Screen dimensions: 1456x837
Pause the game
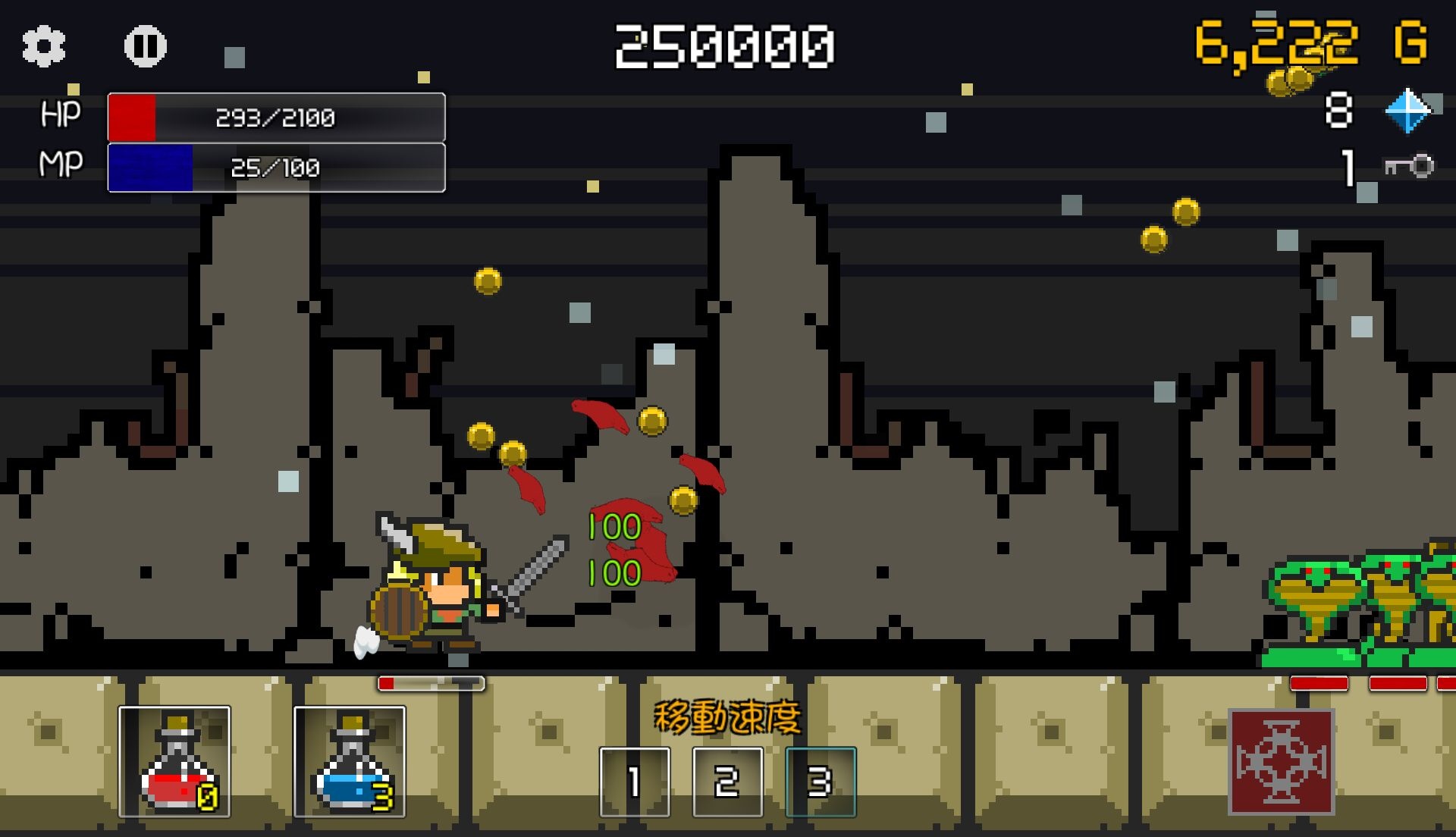click(x=145, y=46)
